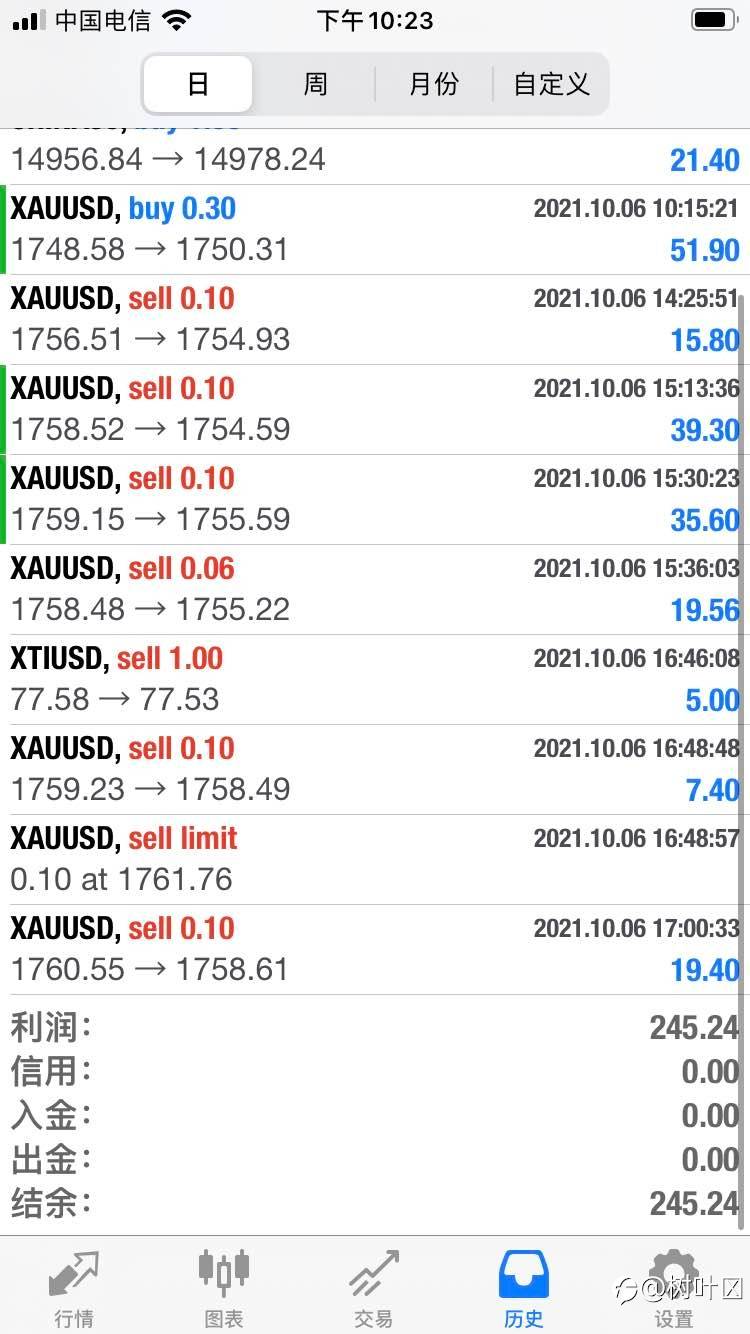
Task: Choose the 自定义 custom period
Action: click(x=550, y=84)
